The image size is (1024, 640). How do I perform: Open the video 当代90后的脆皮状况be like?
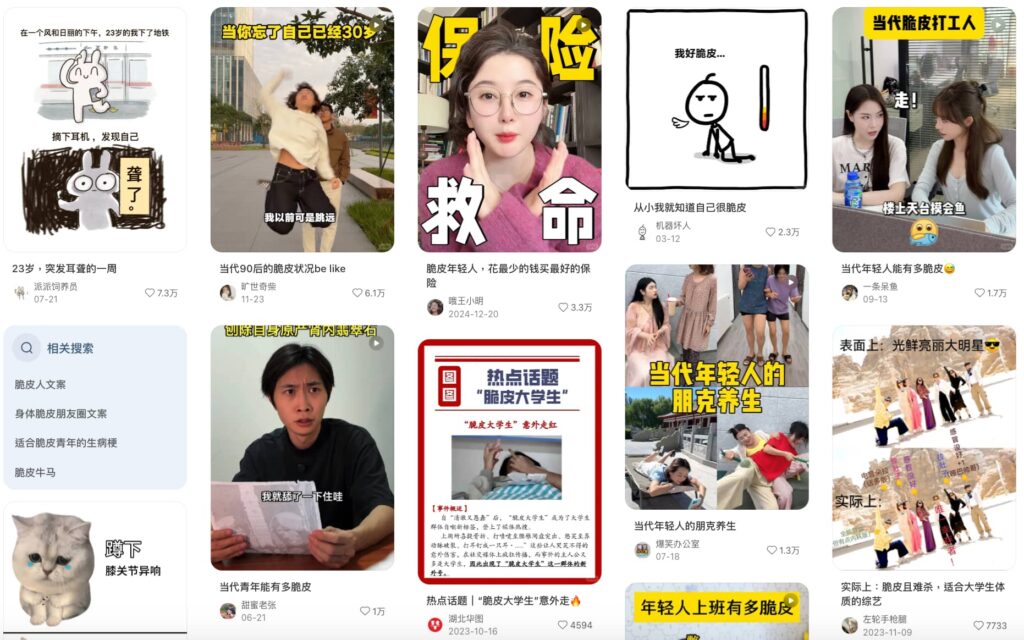pos(302,130)
